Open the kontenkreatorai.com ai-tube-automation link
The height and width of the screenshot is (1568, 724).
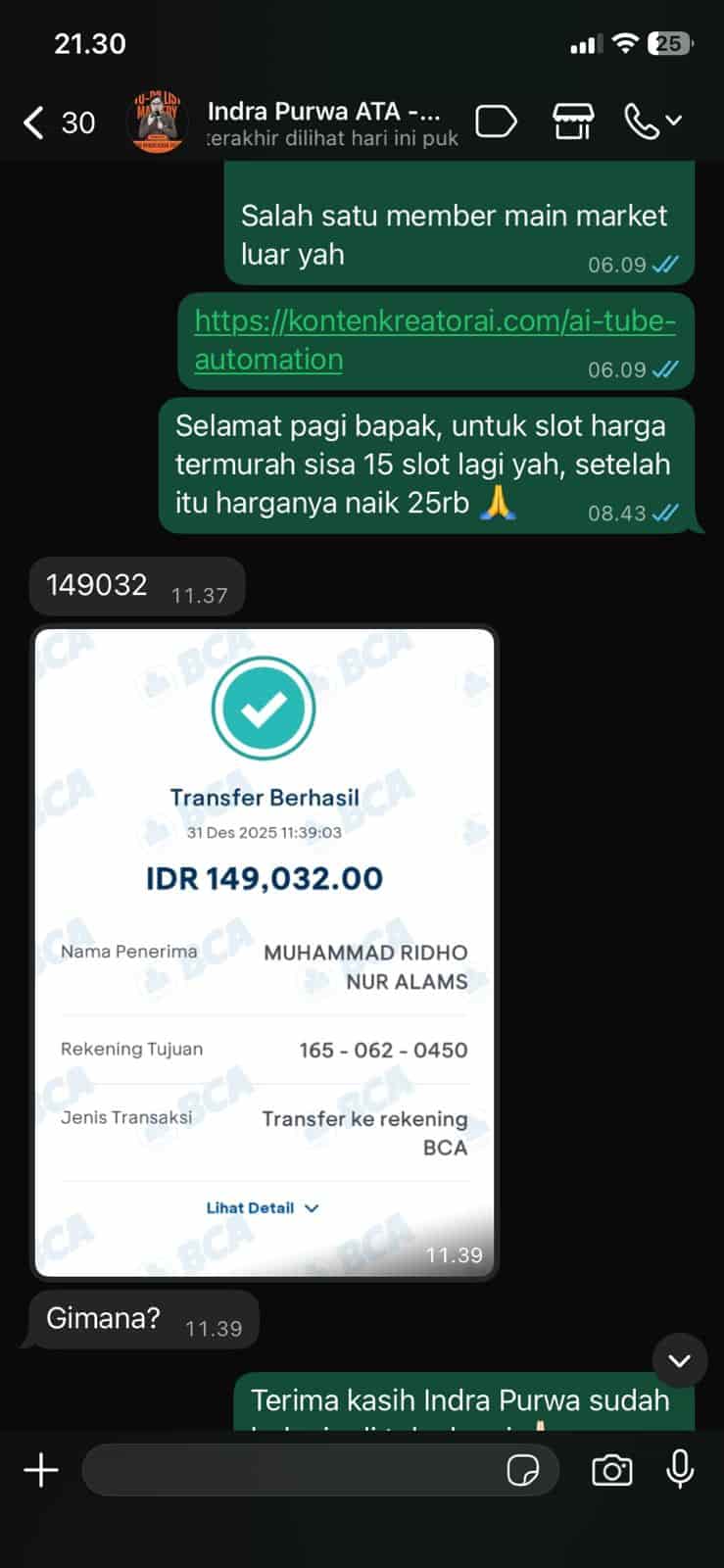click(434, 339)
